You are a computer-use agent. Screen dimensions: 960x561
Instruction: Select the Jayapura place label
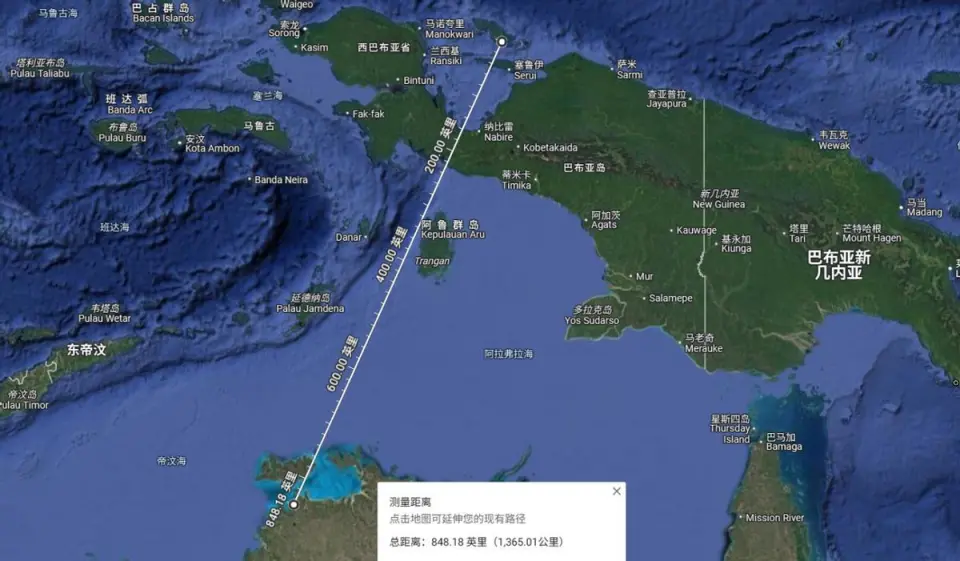pos(667,103)
